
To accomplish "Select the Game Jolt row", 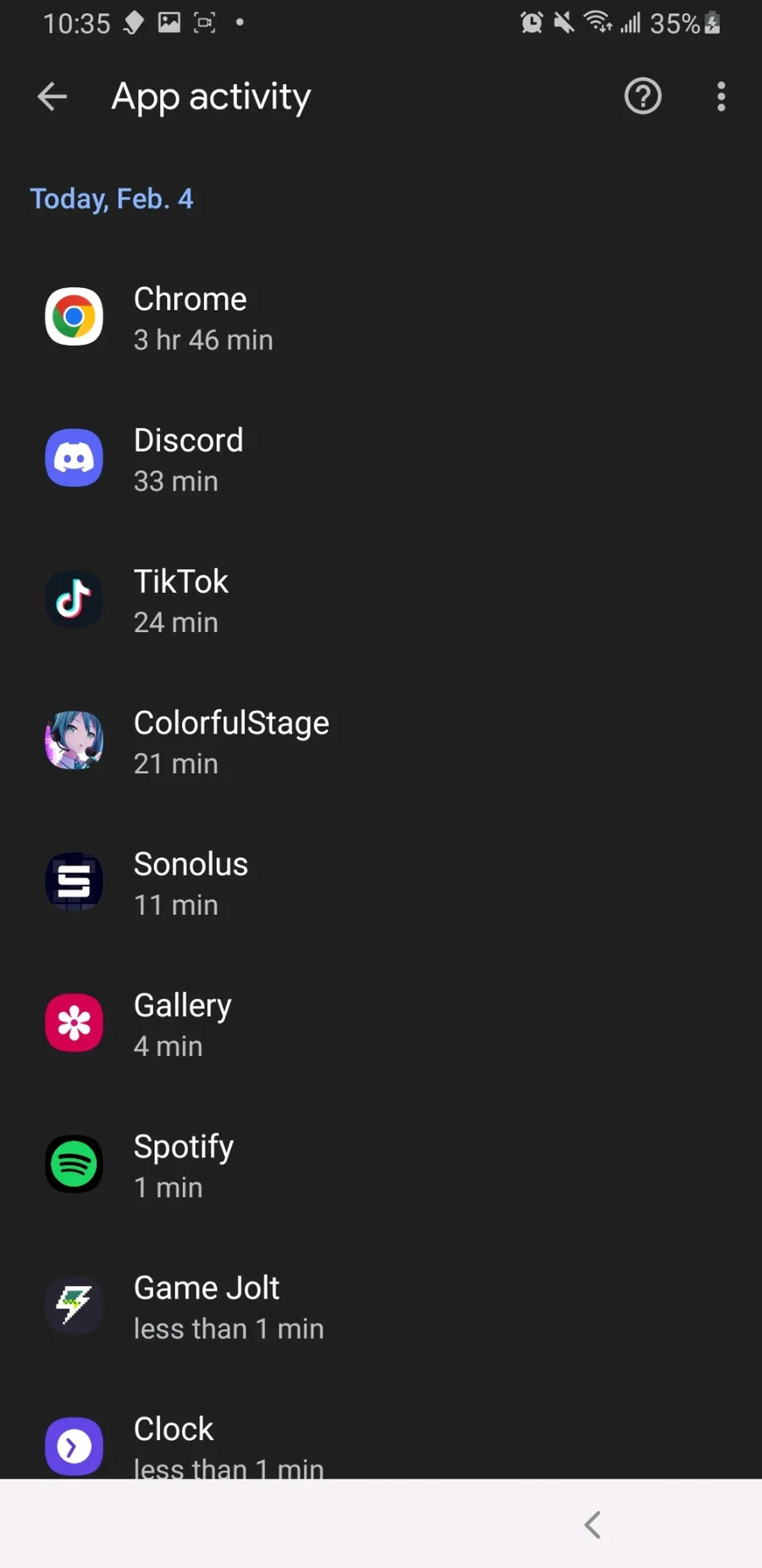I will click(x=229, y=1306).
